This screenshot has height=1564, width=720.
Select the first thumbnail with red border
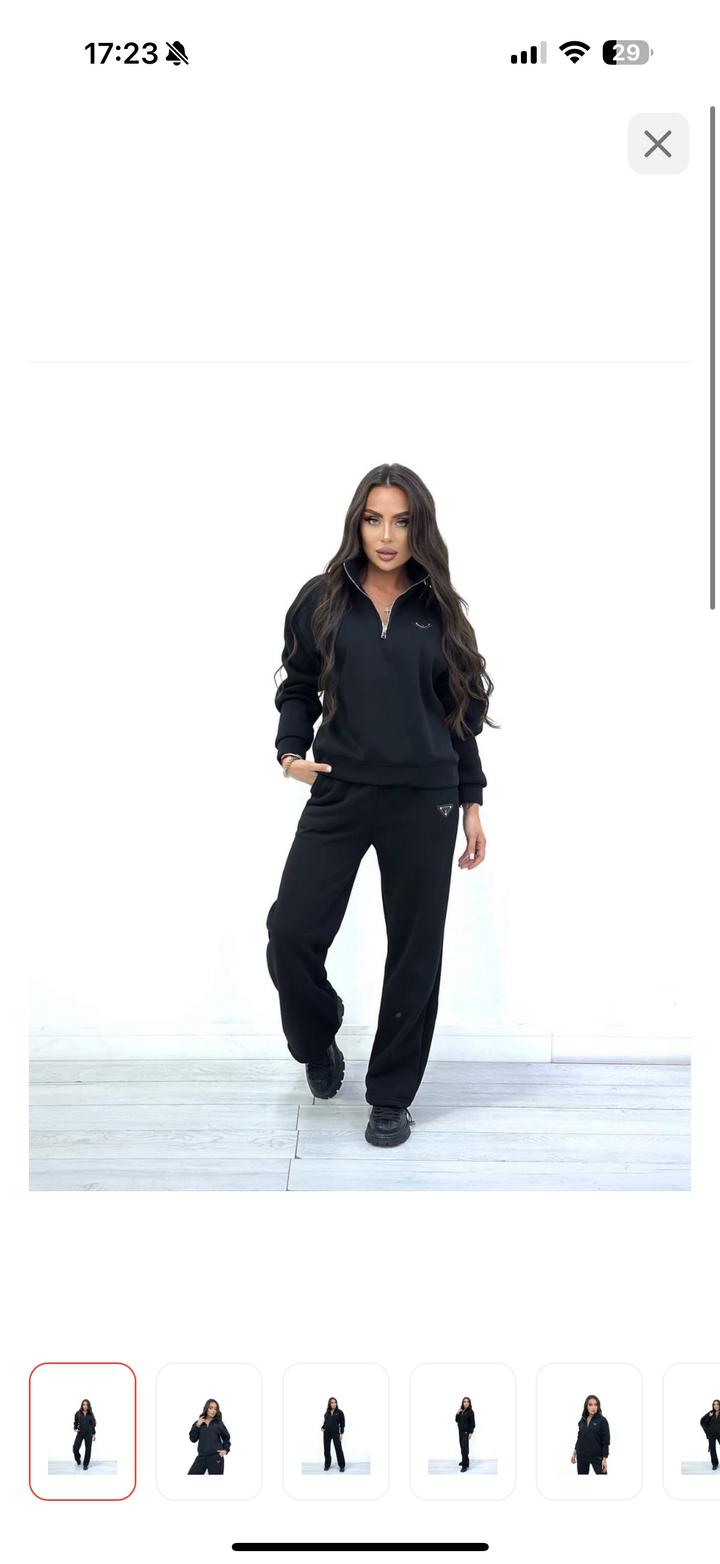(x=82, y=1430)
